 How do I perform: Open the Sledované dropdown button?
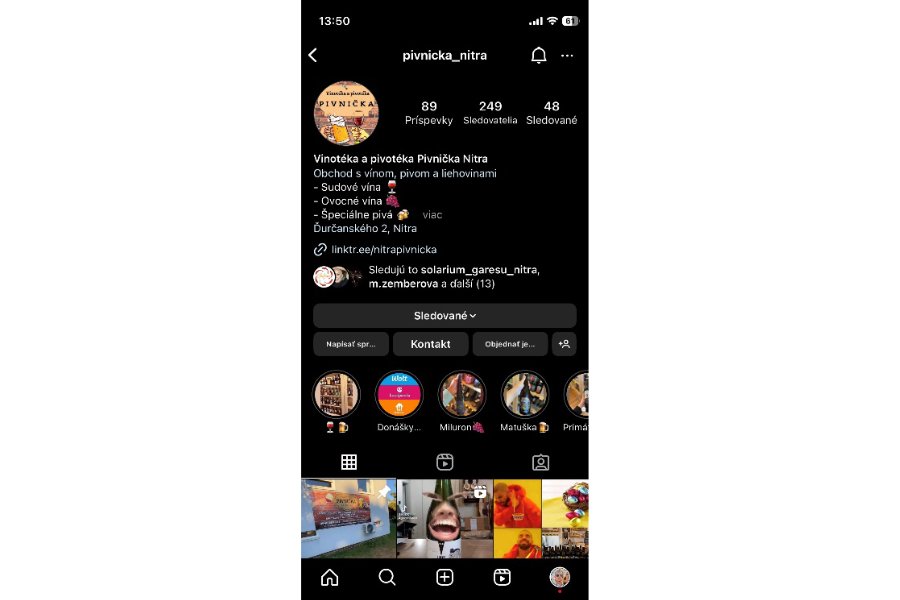(x=444, y=316)
